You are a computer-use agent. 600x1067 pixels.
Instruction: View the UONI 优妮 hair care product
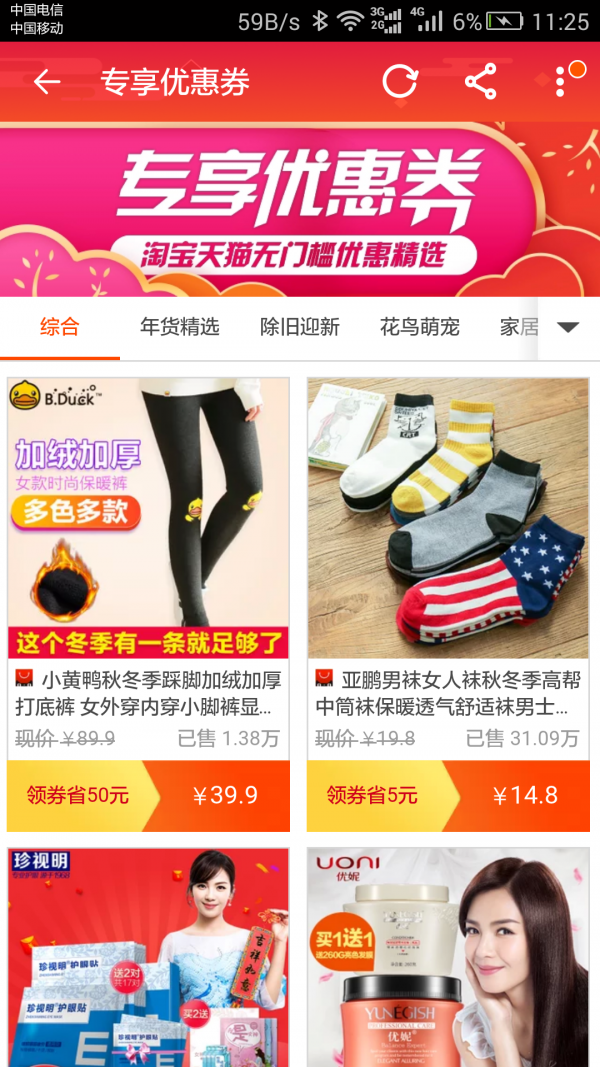point(448,957)
